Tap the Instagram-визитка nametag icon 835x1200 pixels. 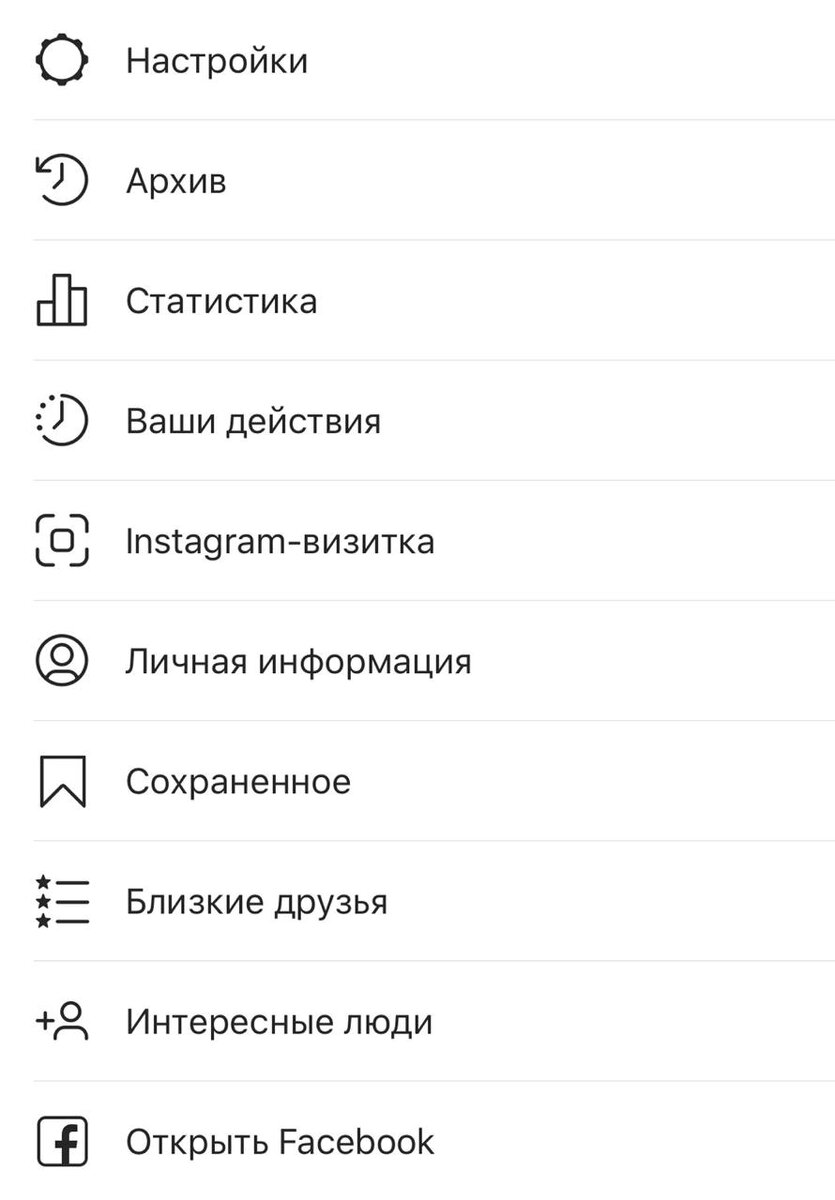[62, 541]
